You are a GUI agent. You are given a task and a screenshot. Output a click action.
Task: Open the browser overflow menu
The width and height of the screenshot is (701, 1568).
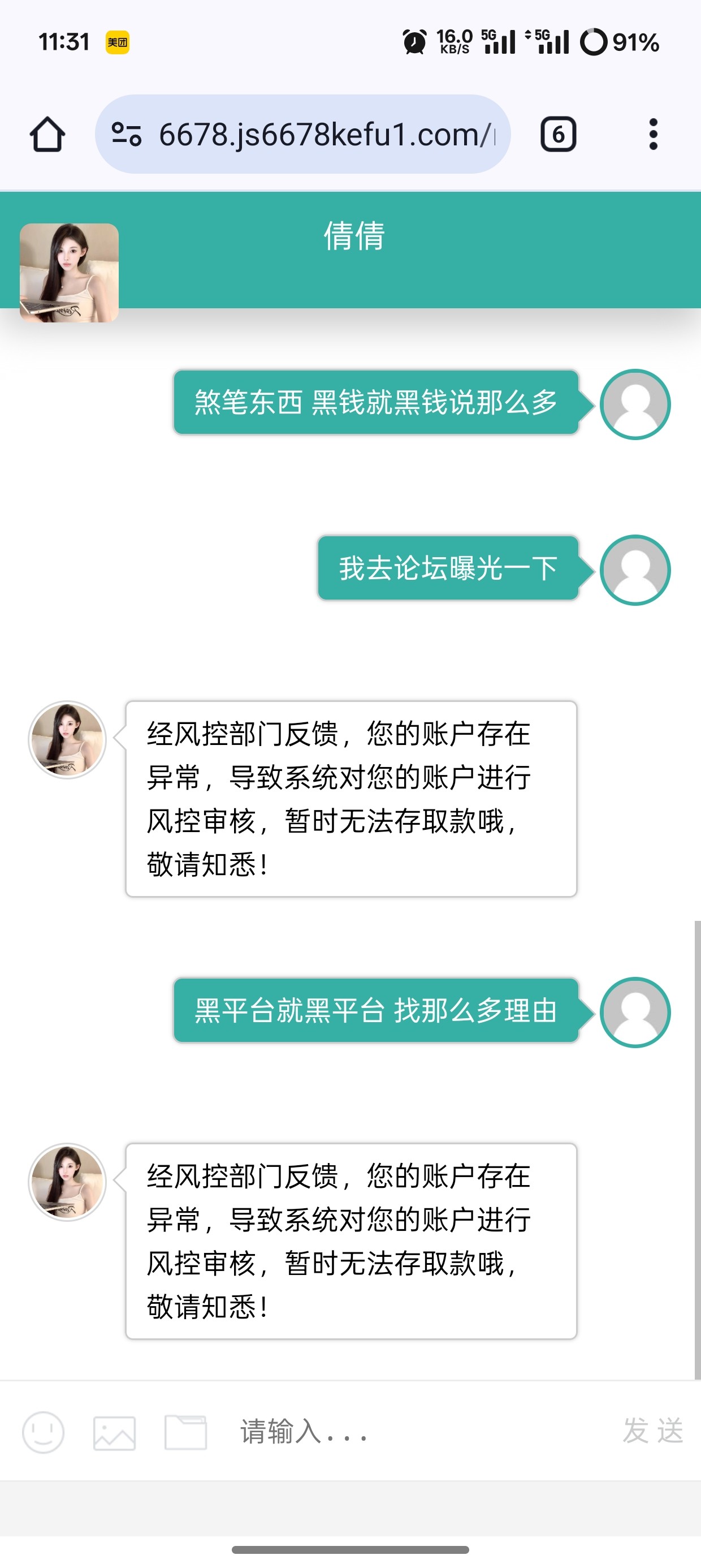click(x=653, y=135)
